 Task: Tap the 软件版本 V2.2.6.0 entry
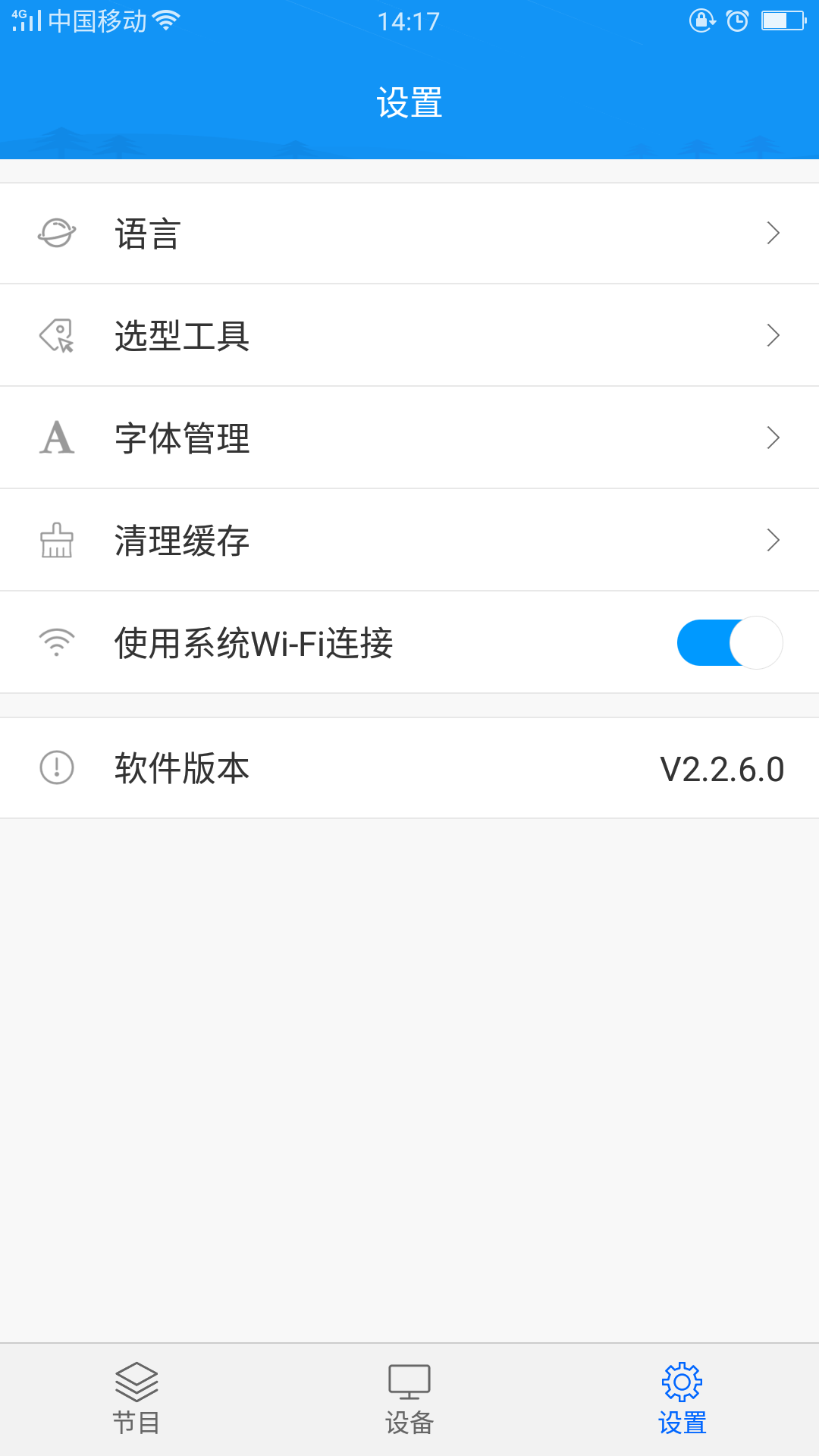[409, 767]
